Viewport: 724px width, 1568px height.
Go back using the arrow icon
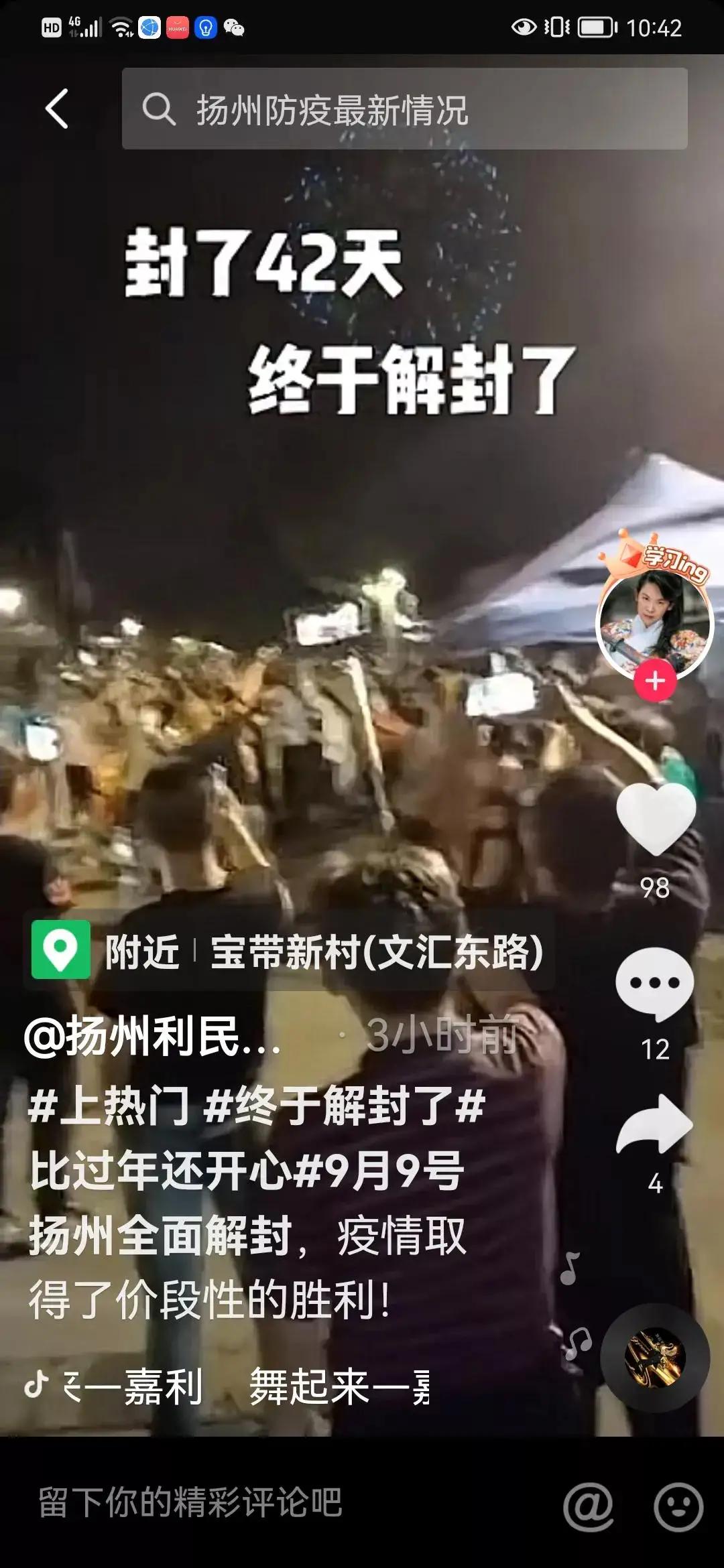coord(57,109)
